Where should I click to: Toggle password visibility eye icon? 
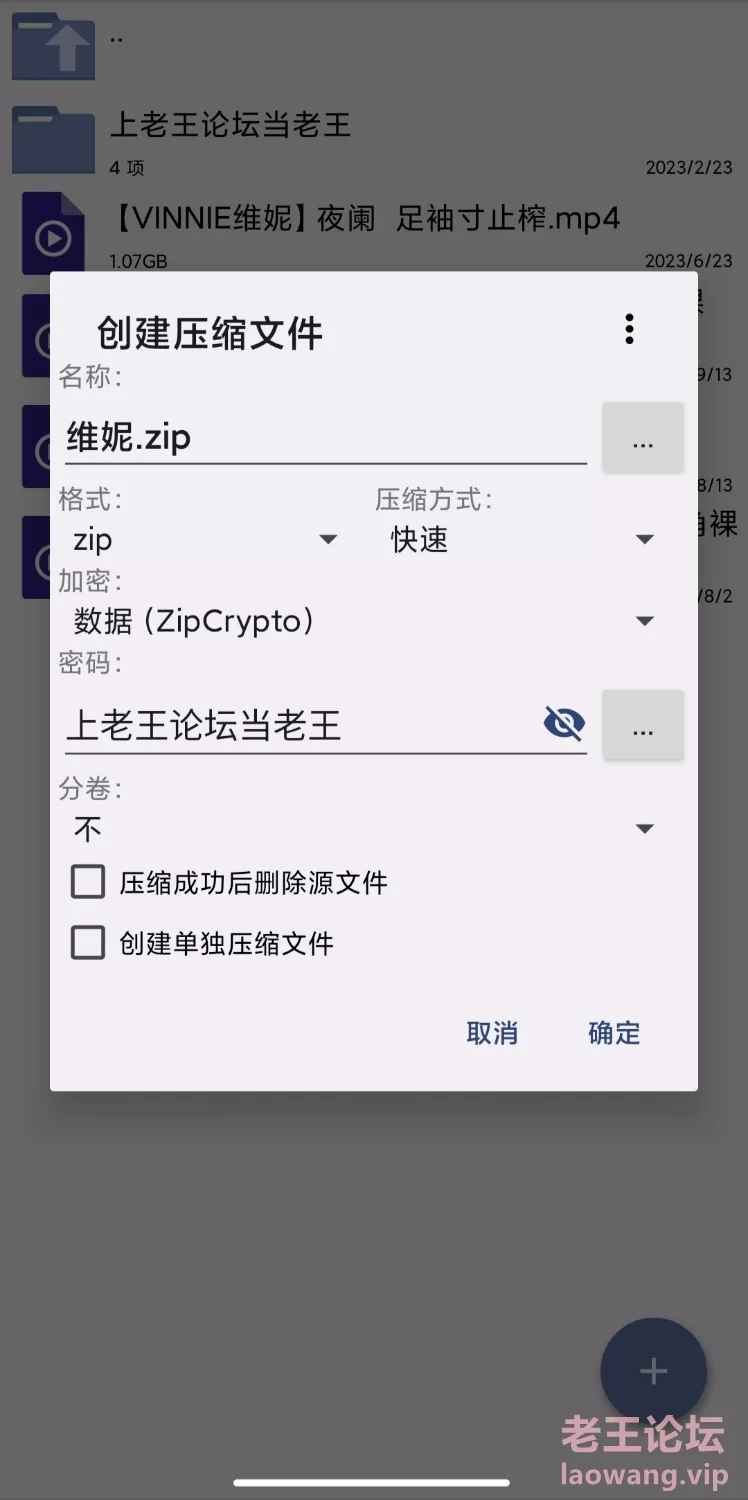564,723
